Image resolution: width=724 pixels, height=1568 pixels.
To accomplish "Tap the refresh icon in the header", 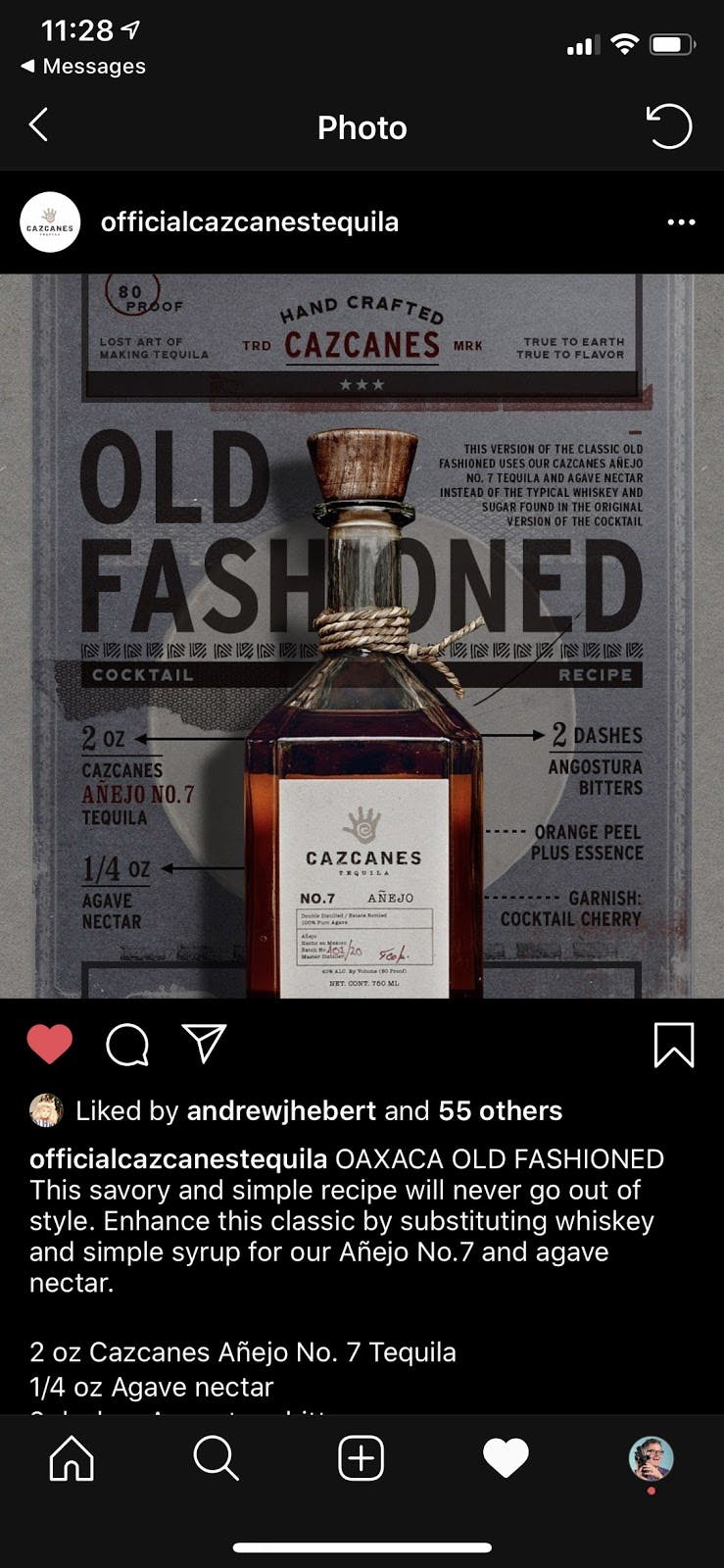I will coord(669,126).
